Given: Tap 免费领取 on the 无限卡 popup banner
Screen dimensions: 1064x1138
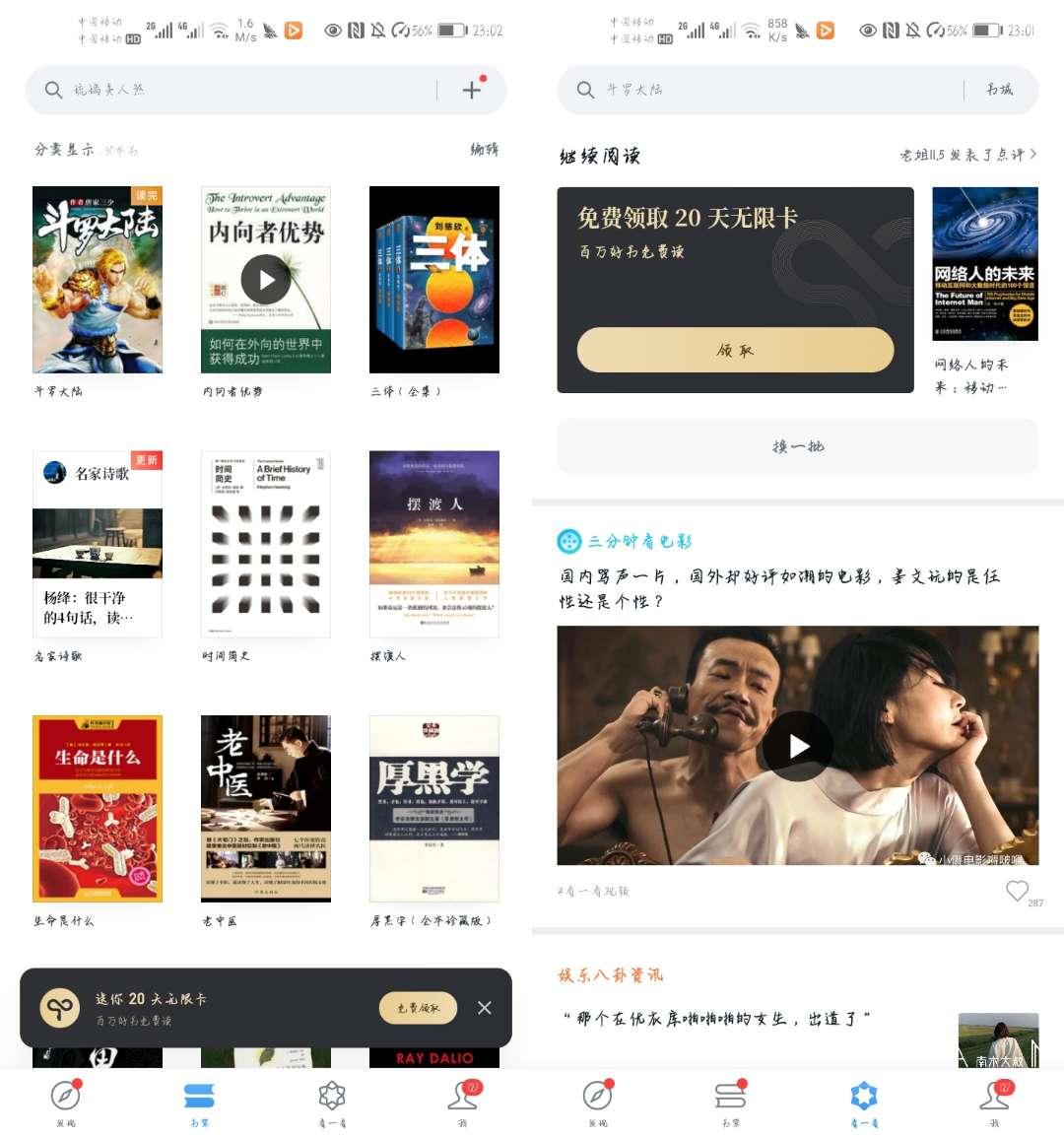Looking at the screenshot, I should [418, 1008].
